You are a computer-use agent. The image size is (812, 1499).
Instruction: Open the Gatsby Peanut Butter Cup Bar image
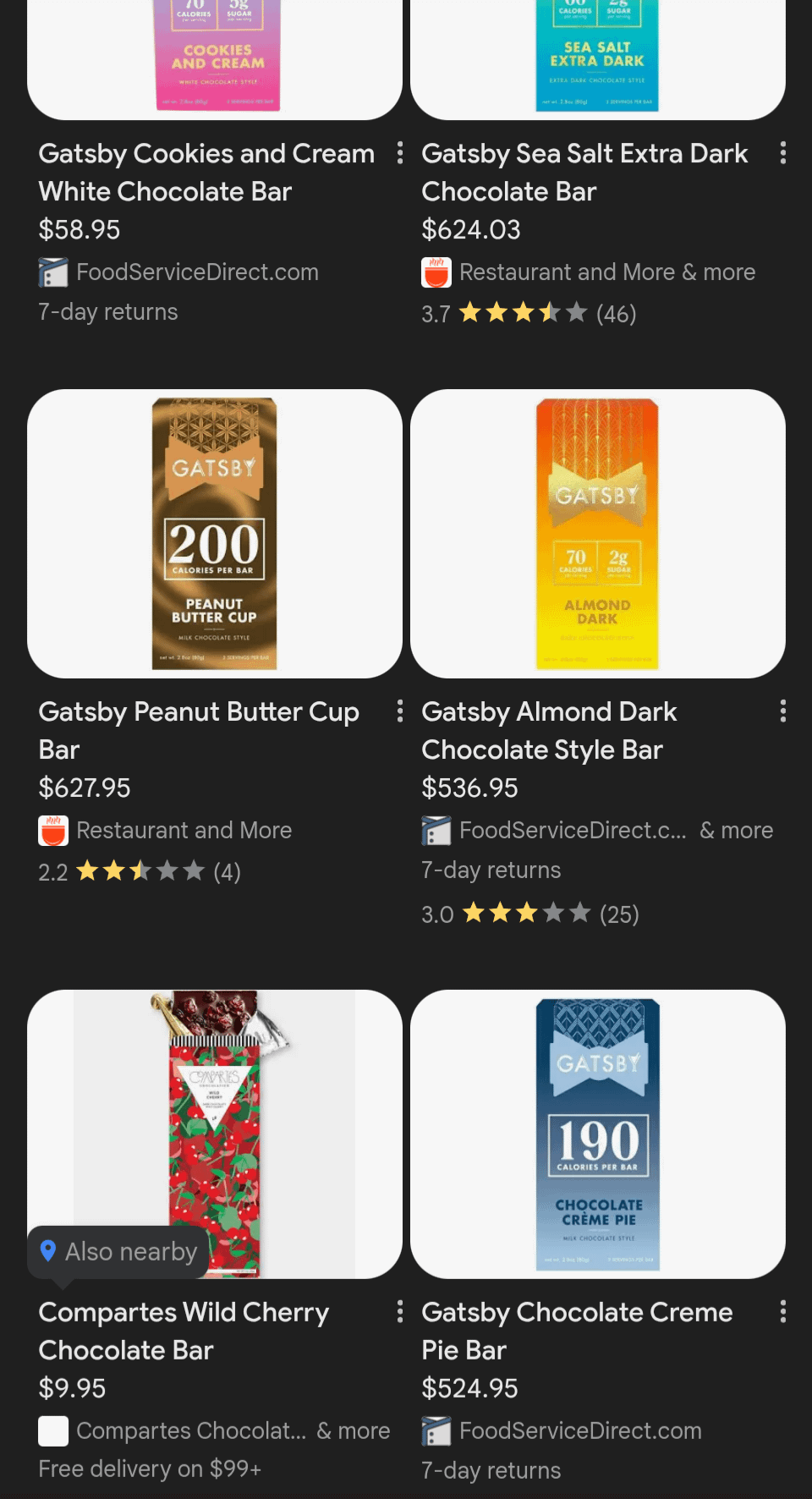tap(215, 534)
